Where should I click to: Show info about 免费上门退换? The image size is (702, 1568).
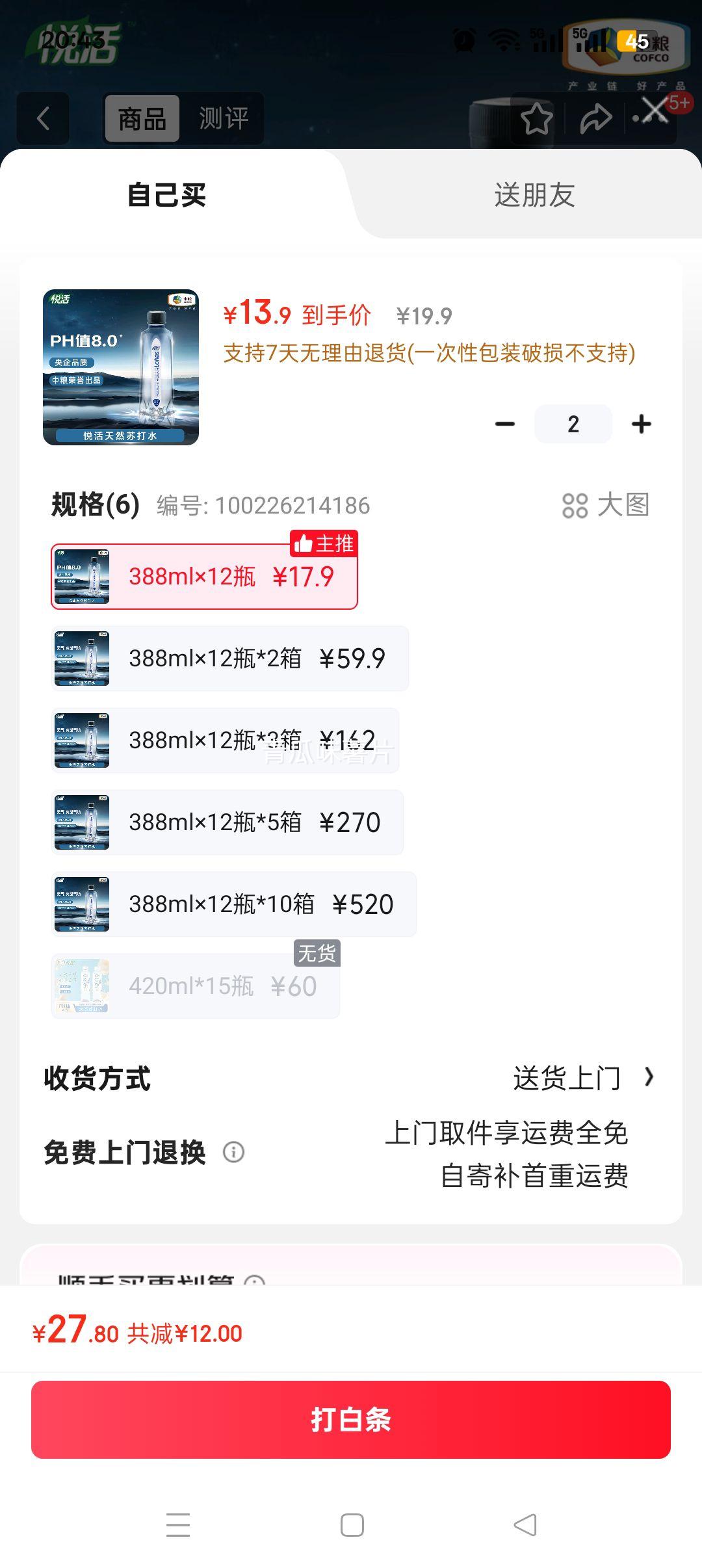click(x=234, y=1152)
